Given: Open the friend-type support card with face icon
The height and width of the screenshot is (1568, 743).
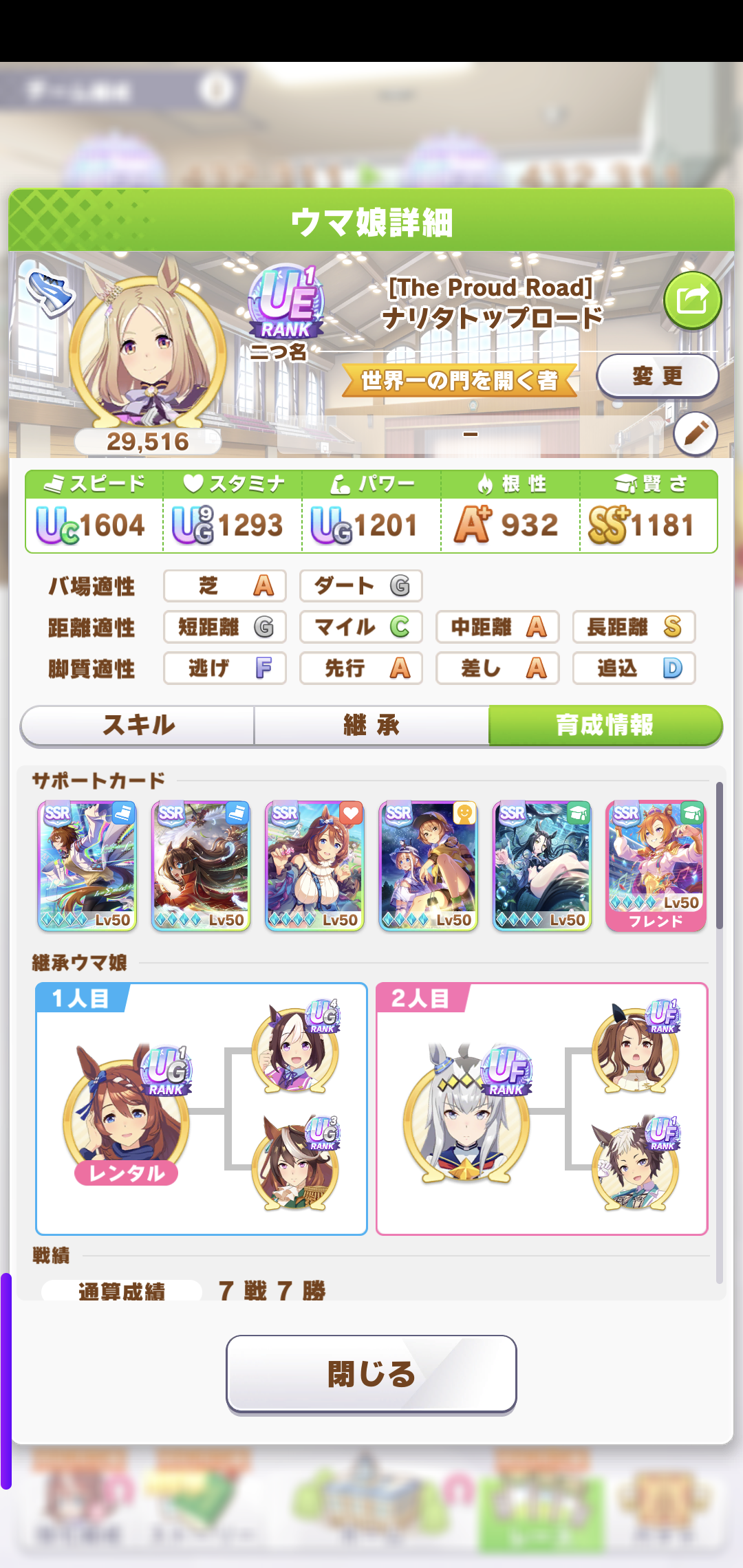Looking at the screenshot, I should [x=428, y=865].
